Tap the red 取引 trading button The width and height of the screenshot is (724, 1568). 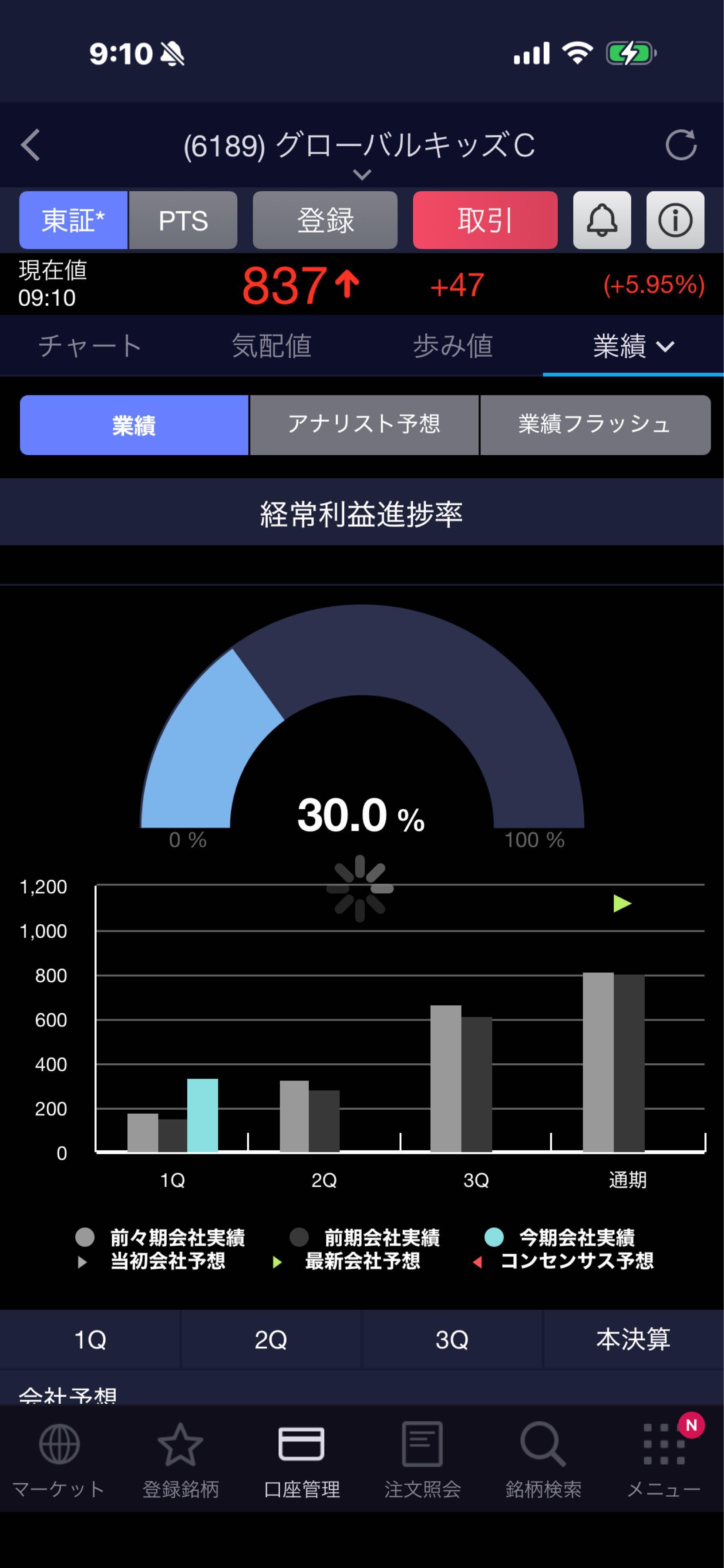pos(485,220)
